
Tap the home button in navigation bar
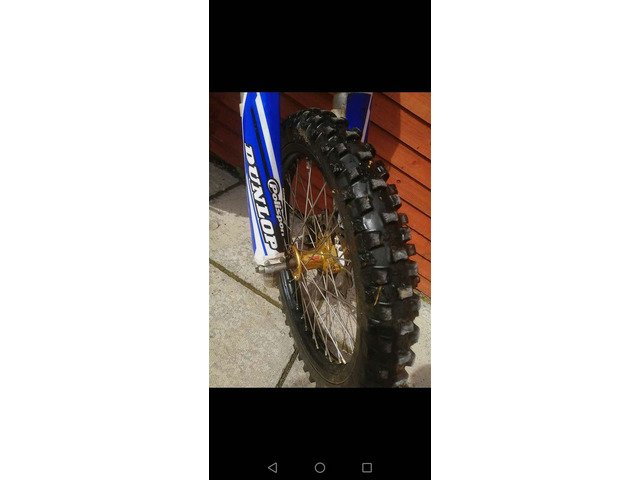[x=320, y=467]
